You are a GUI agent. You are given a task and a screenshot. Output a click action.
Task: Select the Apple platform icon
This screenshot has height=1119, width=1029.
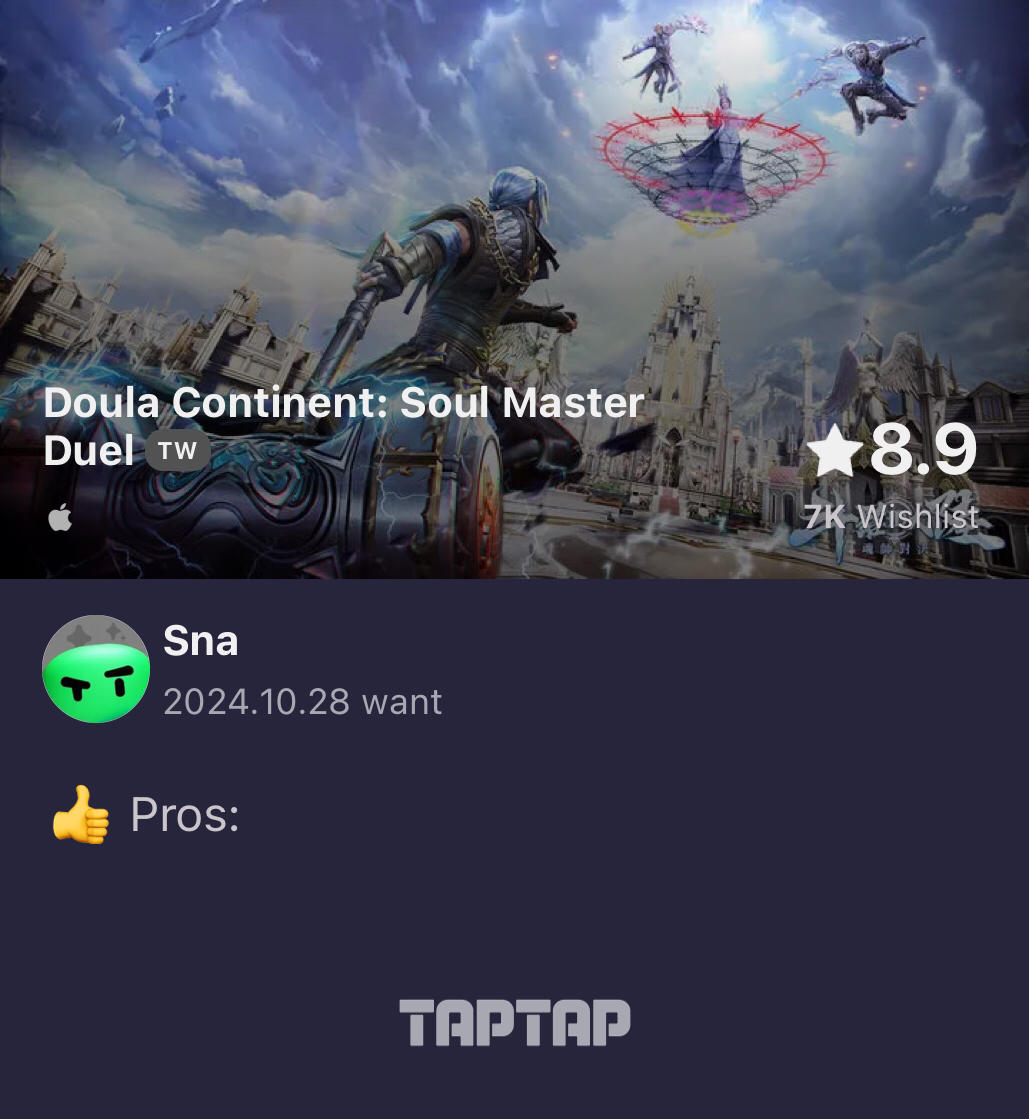[x=60, y=517]
